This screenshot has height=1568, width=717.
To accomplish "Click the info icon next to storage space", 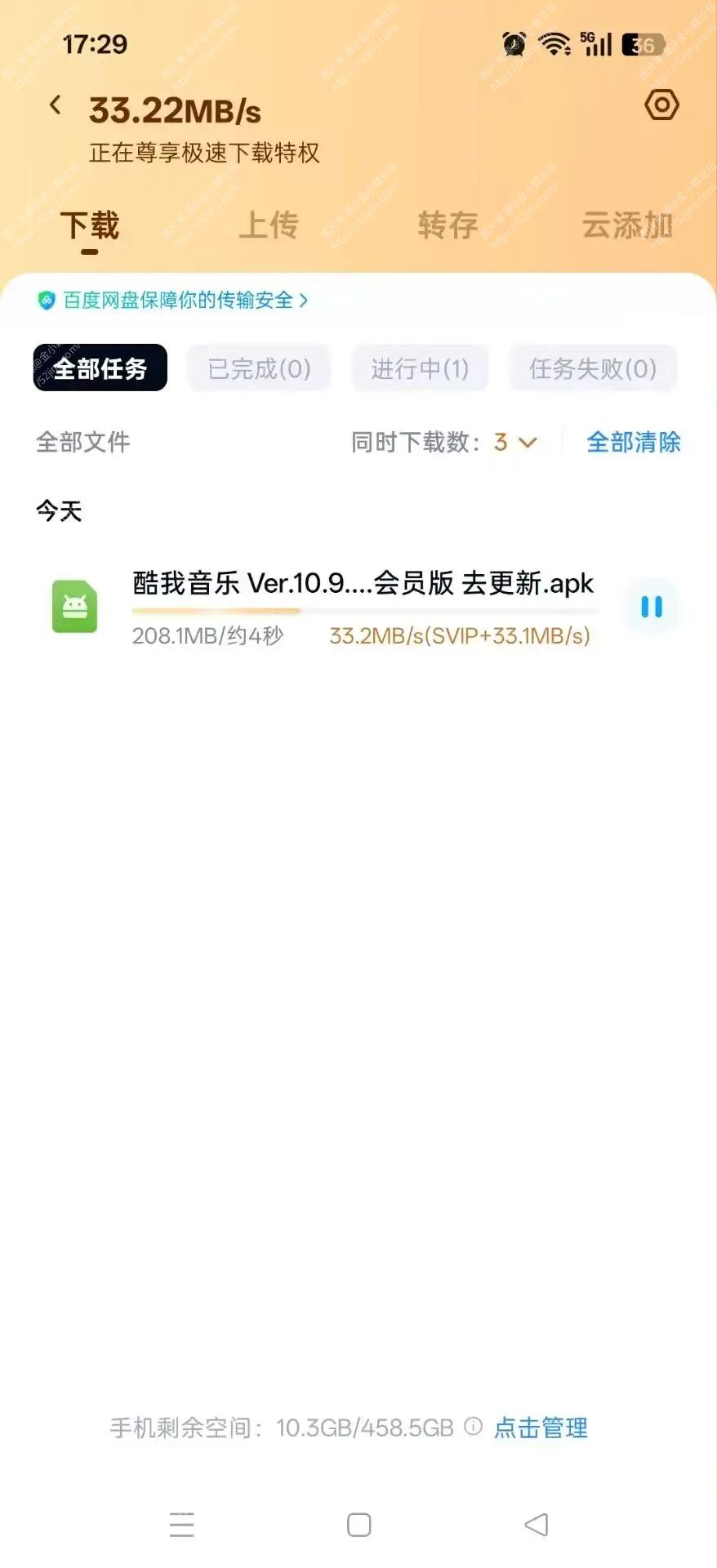I will [x=472, y=1428].
